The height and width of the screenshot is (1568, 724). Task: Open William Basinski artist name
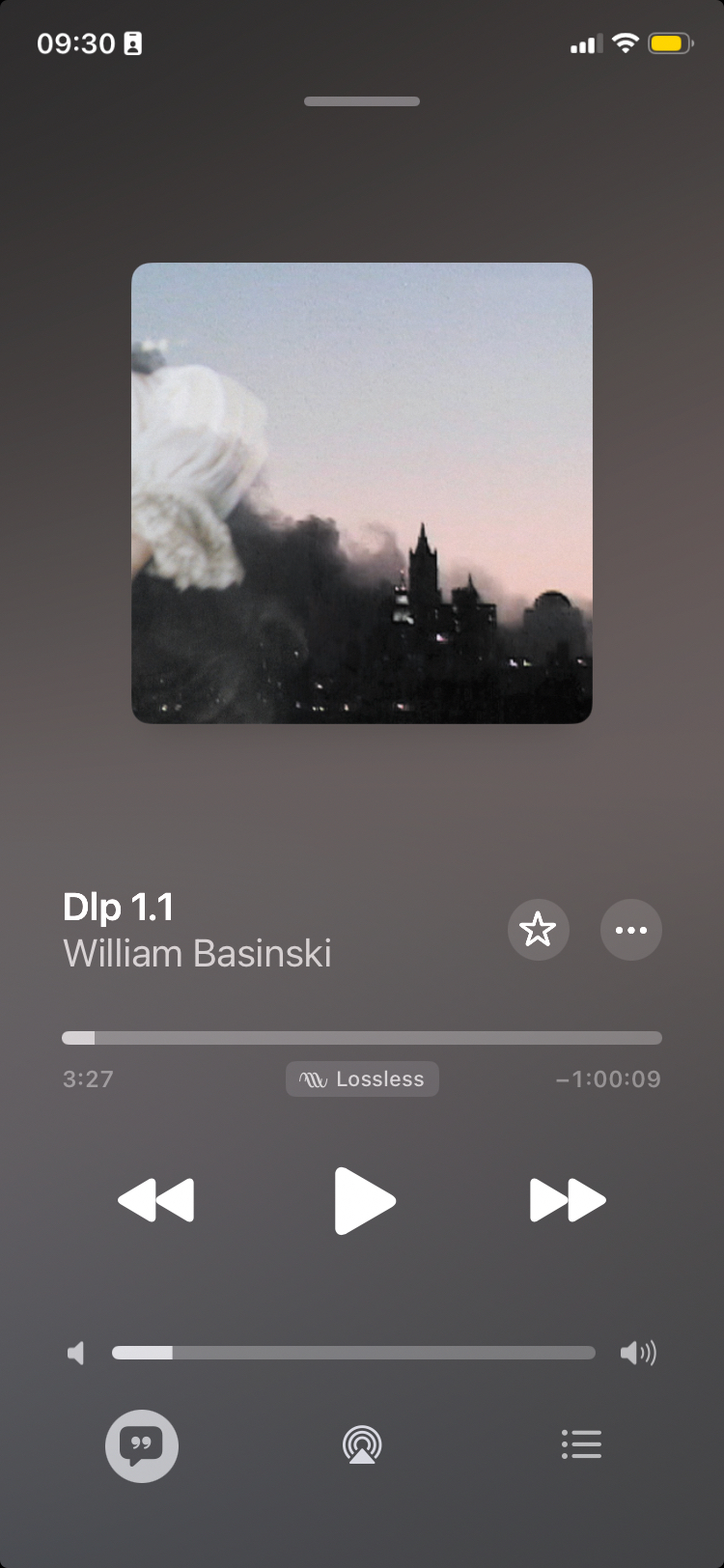point(197,954)
